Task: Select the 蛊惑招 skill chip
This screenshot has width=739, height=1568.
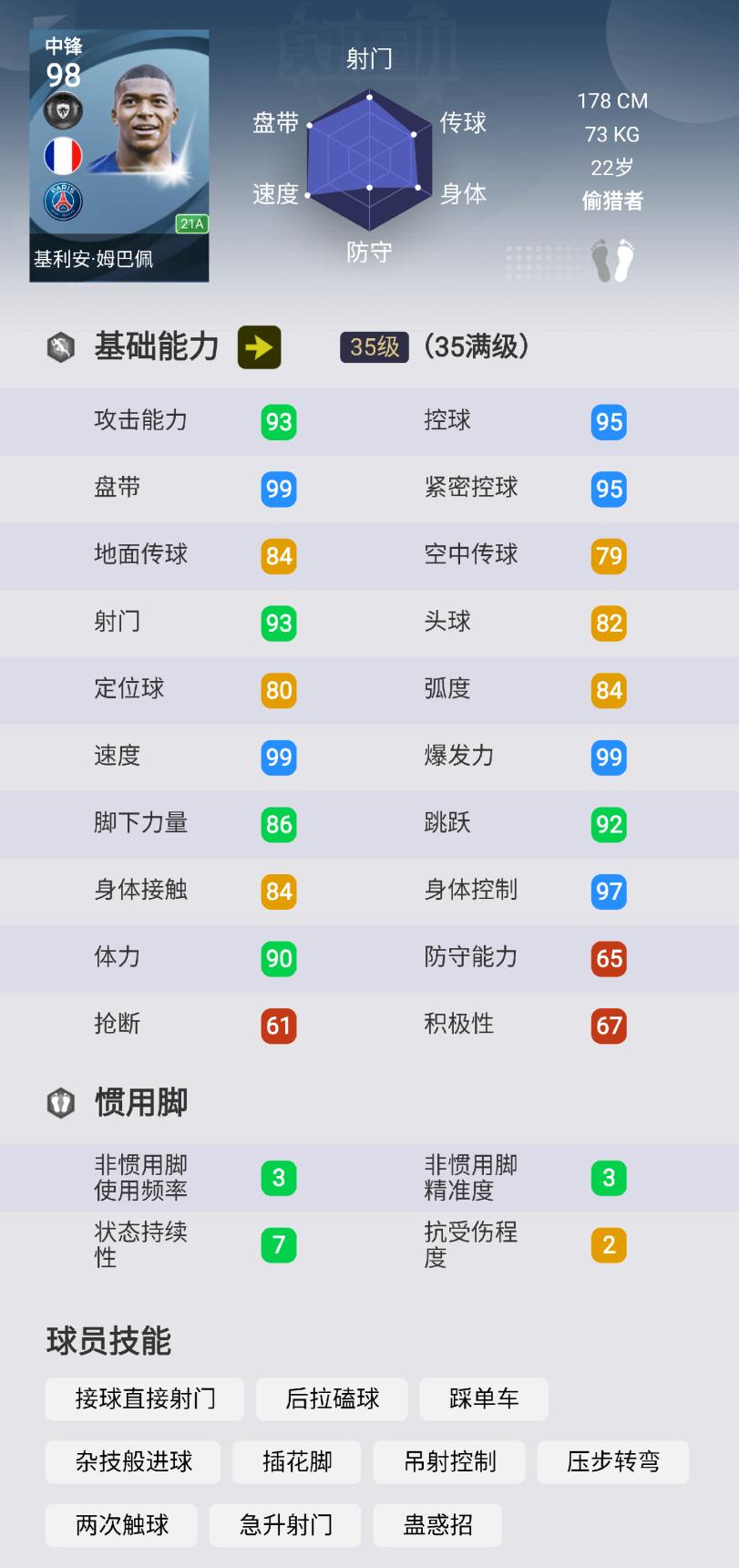Action: click(436, 1525)
